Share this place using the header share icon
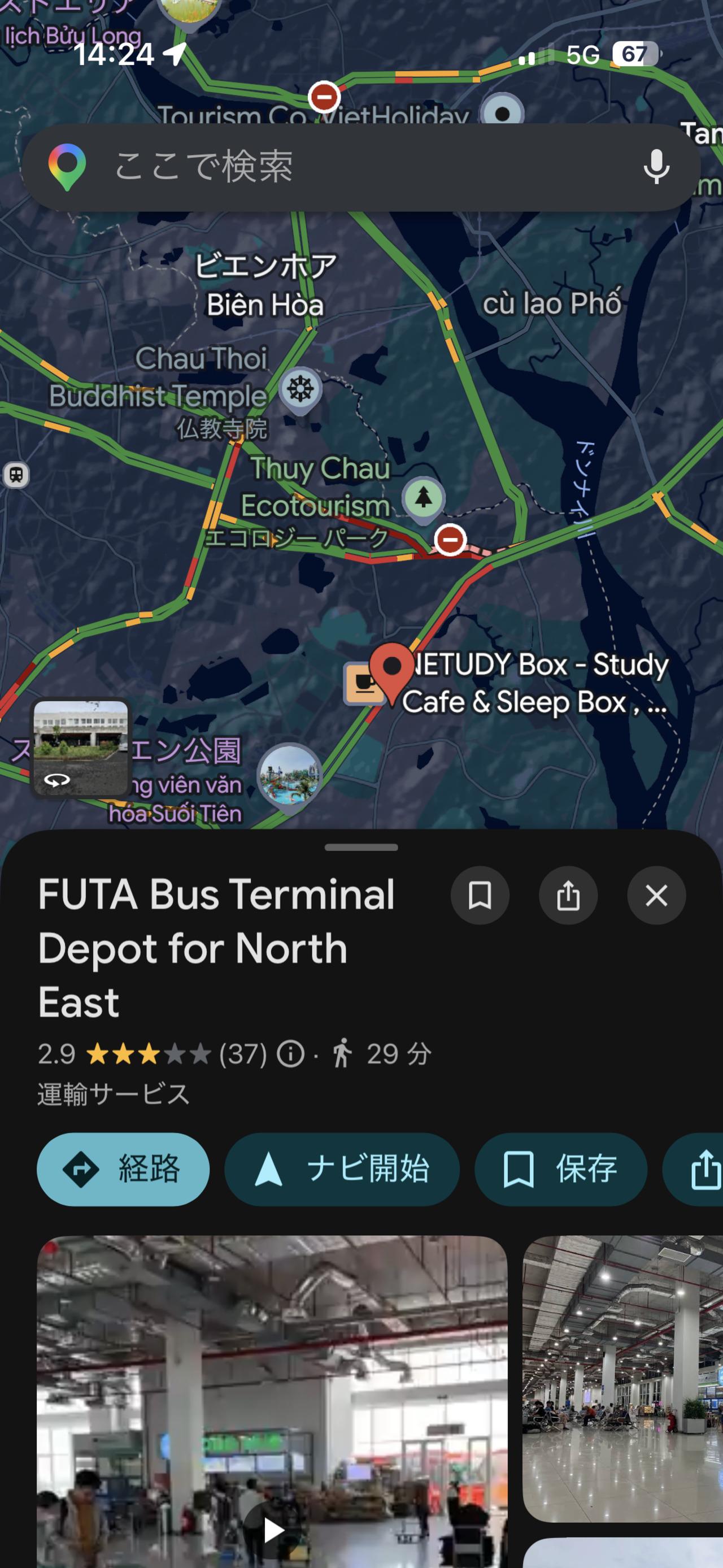This screenshot has width=723, height=1568. (x=568, y=896)
